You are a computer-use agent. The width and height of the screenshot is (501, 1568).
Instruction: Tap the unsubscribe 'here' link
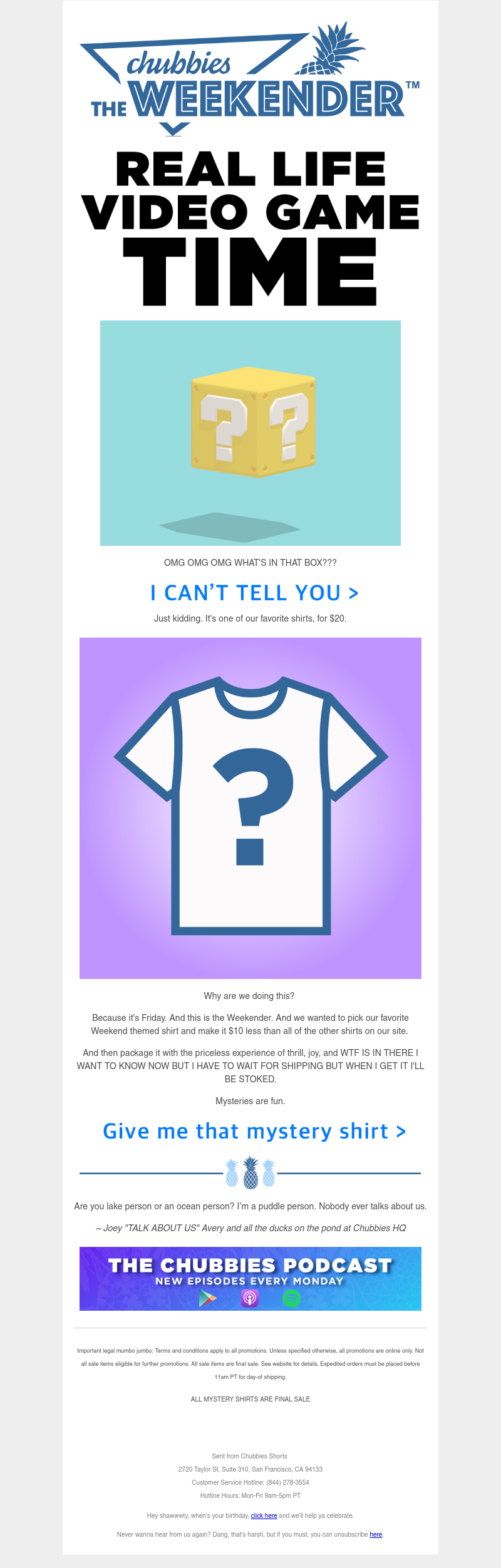pos(376,1534)
